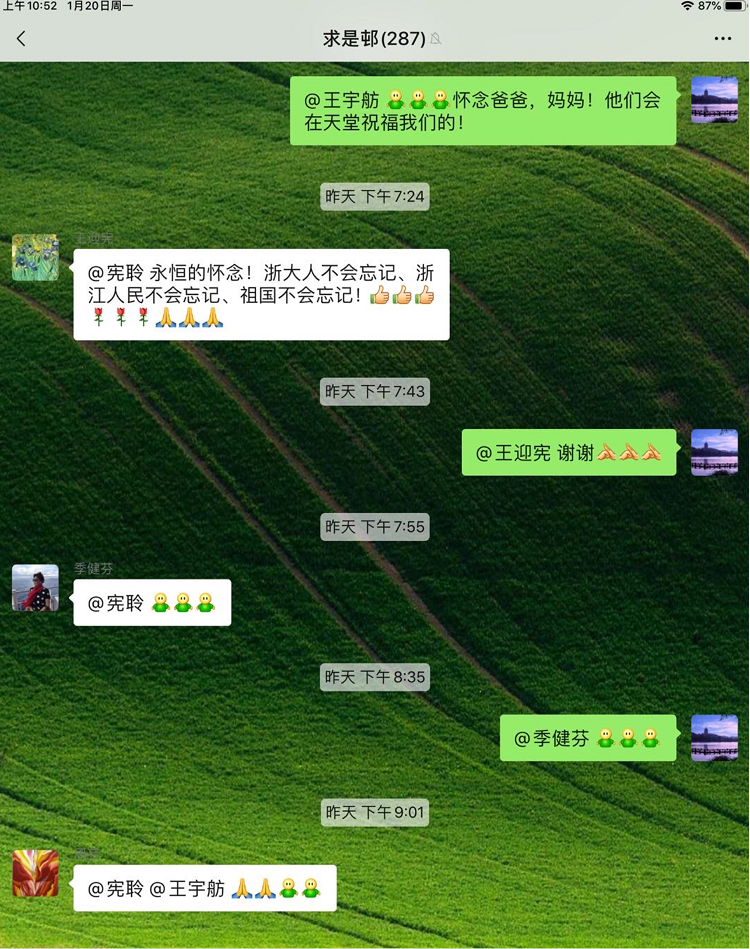Open the group chat options menu
Viewport: 750px width, 949px height.
723,39
